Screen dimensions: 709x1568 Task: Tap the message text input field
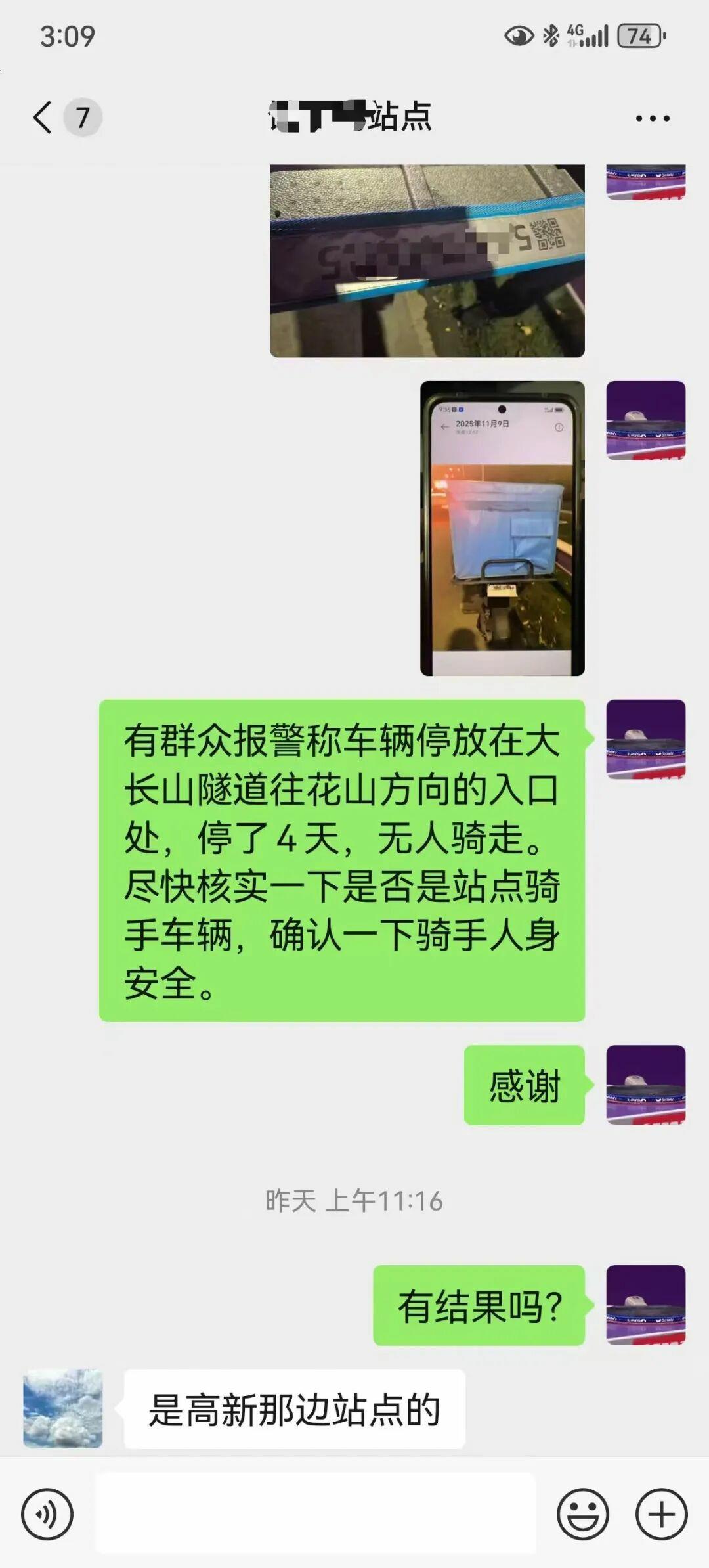pos(315,1513)
